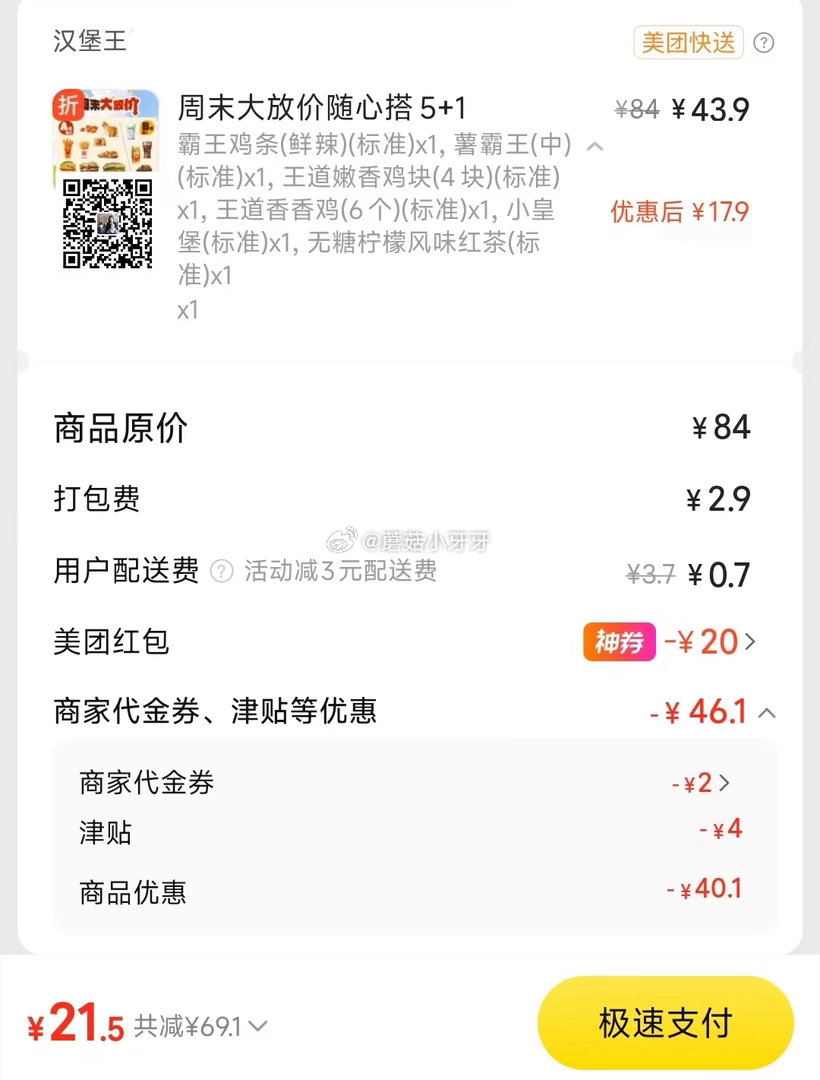Tap the 极速支付 payment button
The height and width of the screenshot is (1080, 820).
(x=665, y=1023)
